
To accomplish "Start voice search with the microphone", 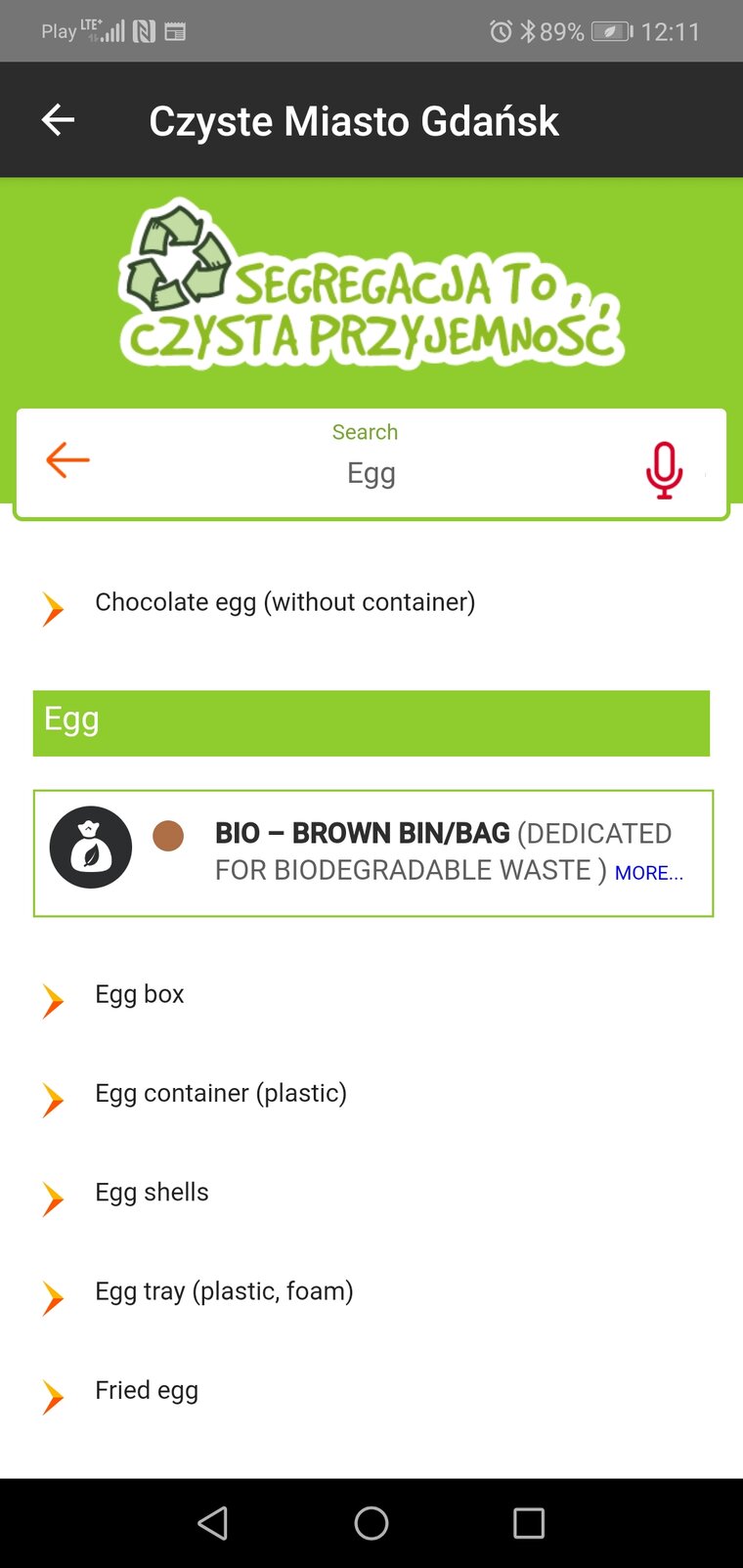I will click(x=664, y=470).
